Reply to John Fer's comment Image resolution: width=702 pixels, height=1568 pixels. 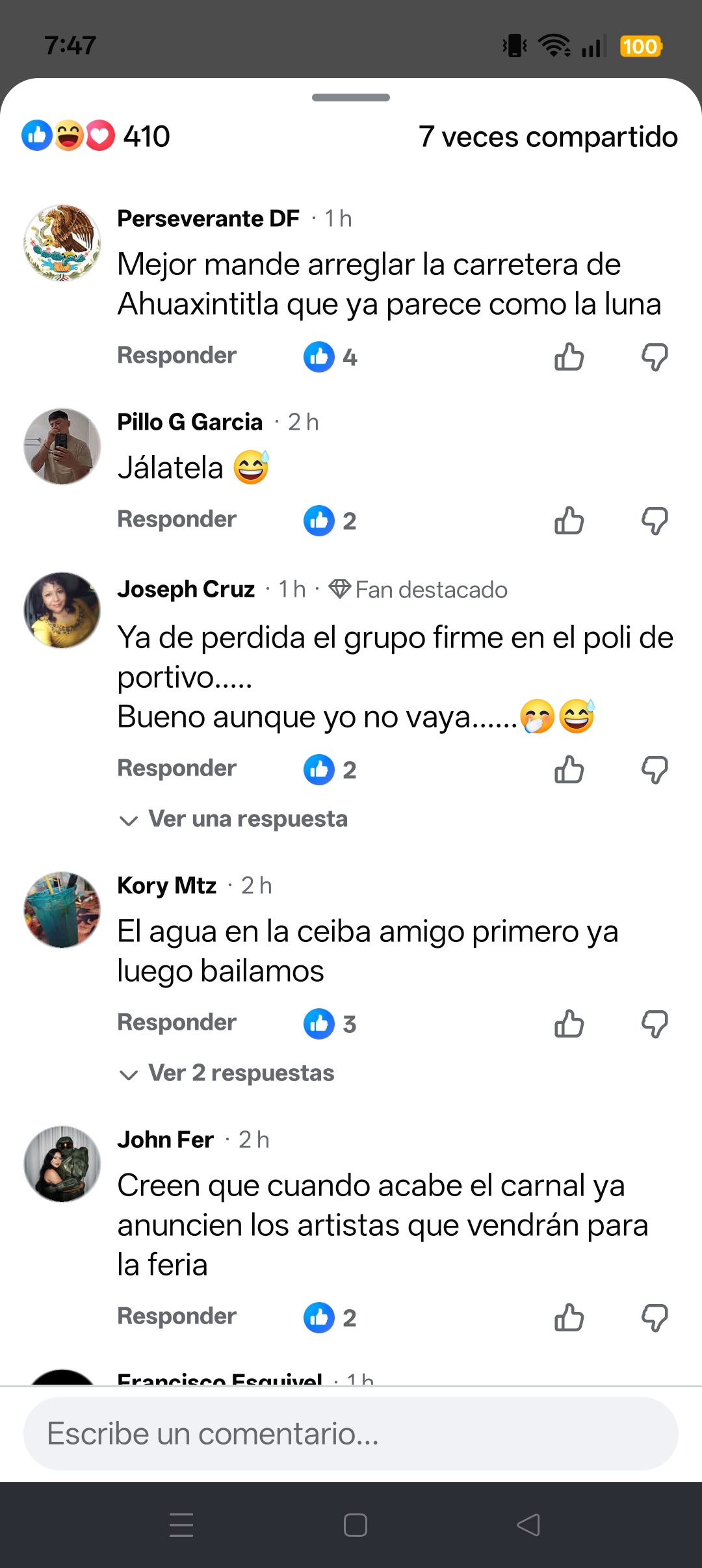point(176,1316)
